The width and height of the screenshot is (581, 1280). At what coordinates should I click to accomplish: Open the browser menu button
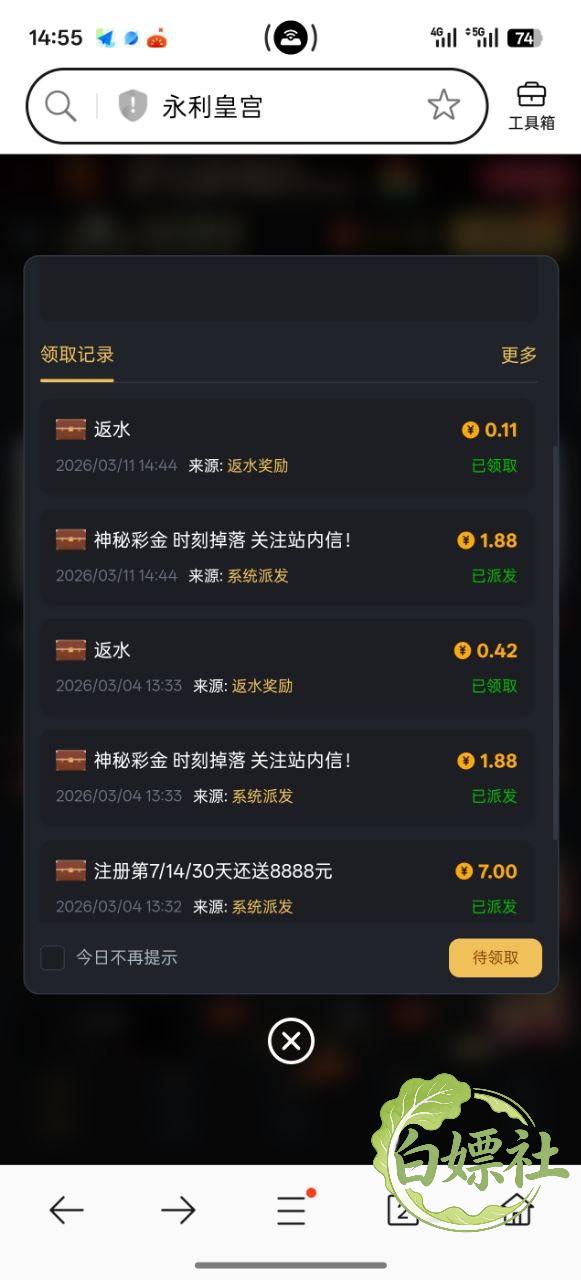click(x=292, y=1209)
